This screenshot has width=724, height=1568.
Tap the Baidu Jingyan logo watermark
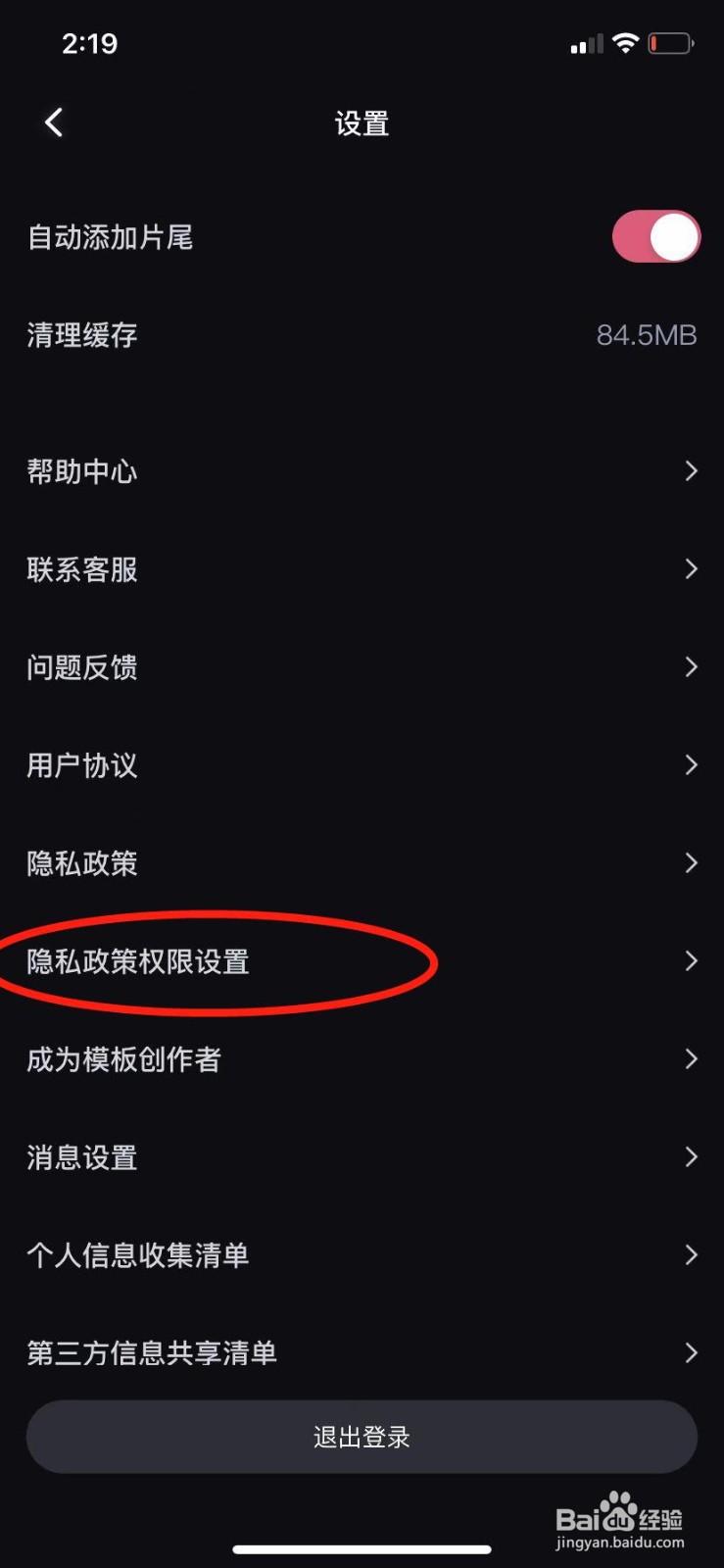[x=618, y=1518]
